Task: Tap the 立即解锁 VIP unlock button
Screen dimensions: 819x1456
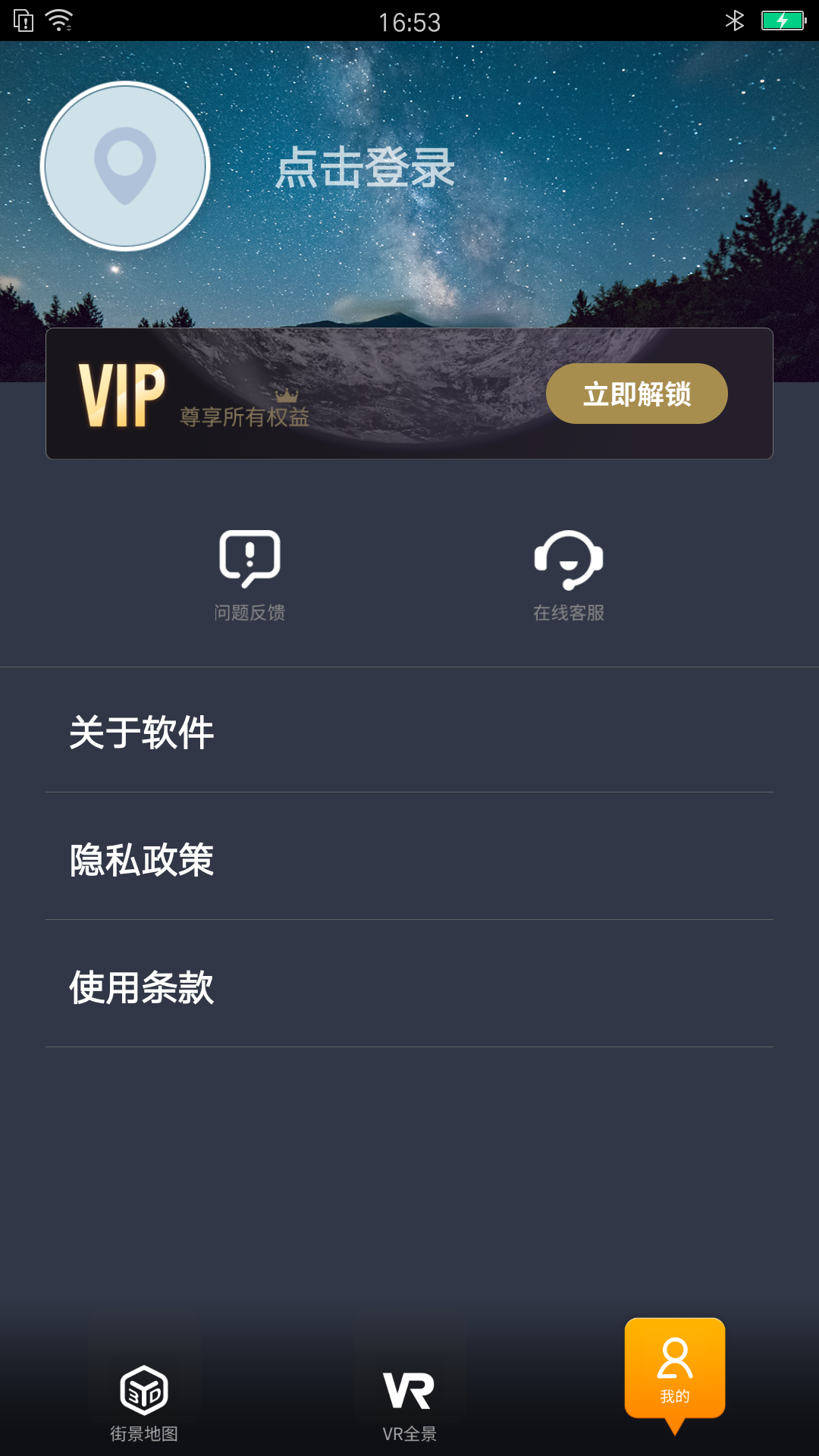Action: [x=637, y=394]
